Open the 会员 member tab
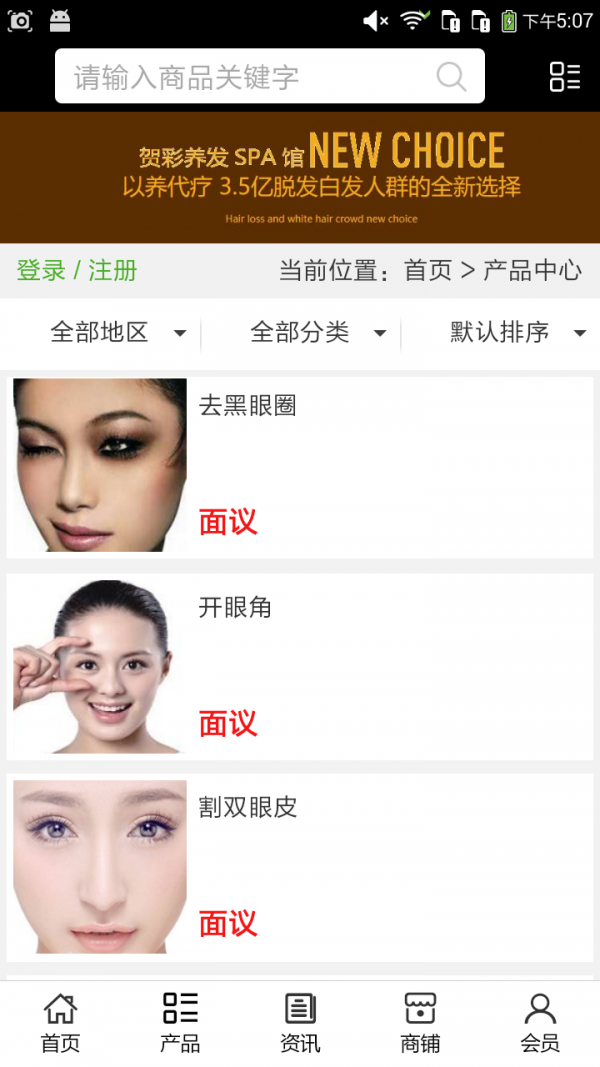 pos(540,1023)
